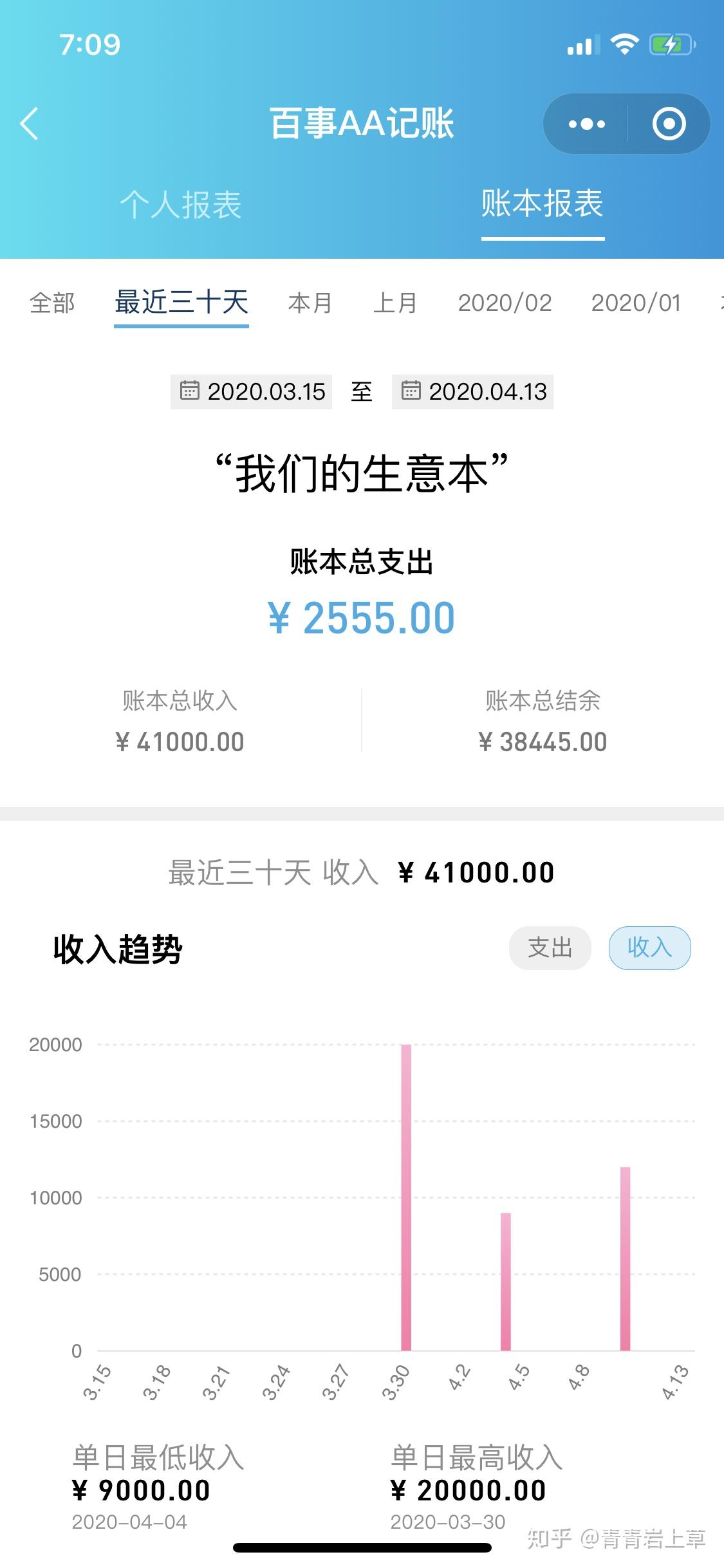This screenshot has width=724, height=1568.
Task: Choose the 最近三十天 time range
Action: [x=181, y=303]
